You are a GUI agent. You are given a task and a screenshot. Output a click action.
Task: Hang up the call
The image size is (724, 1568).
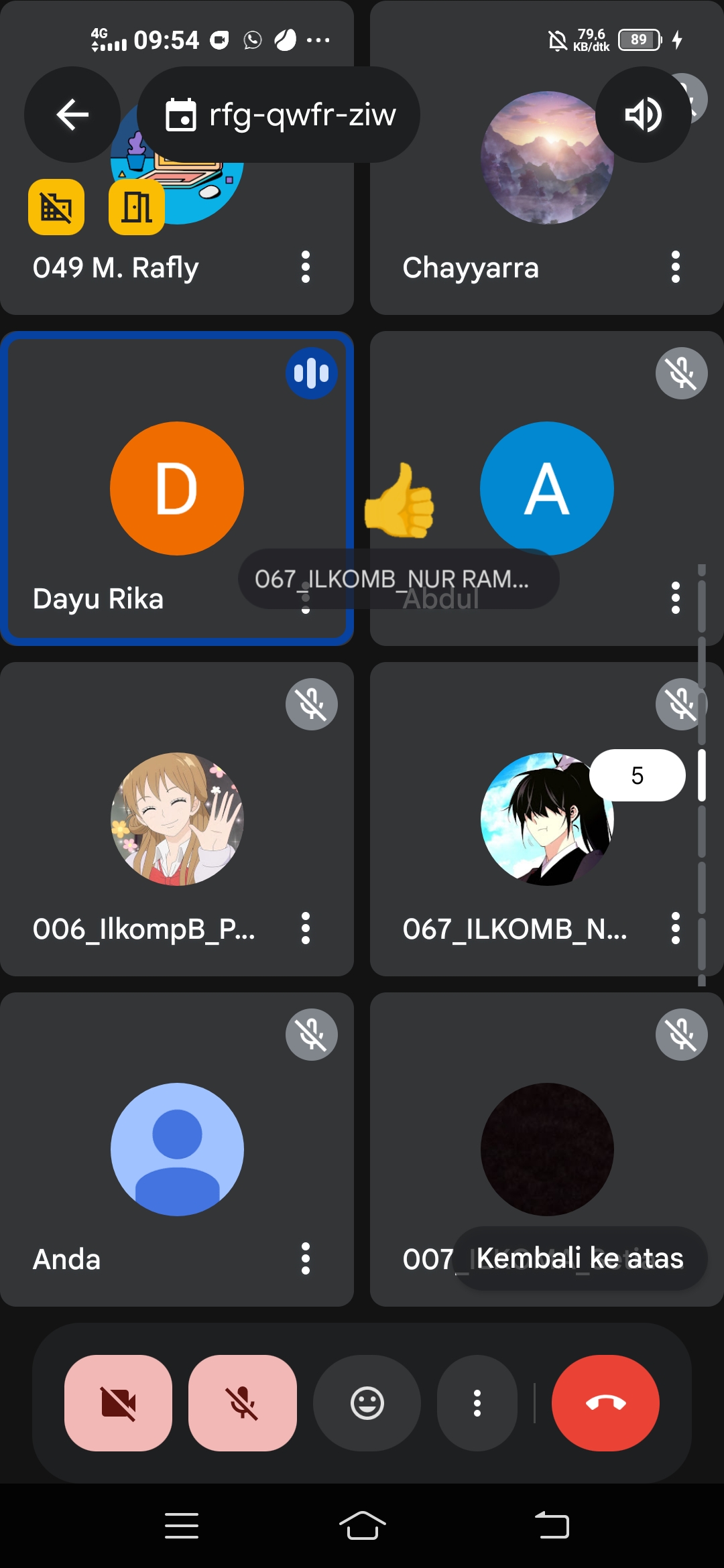pyautogui.click(x=605, y=1403)
